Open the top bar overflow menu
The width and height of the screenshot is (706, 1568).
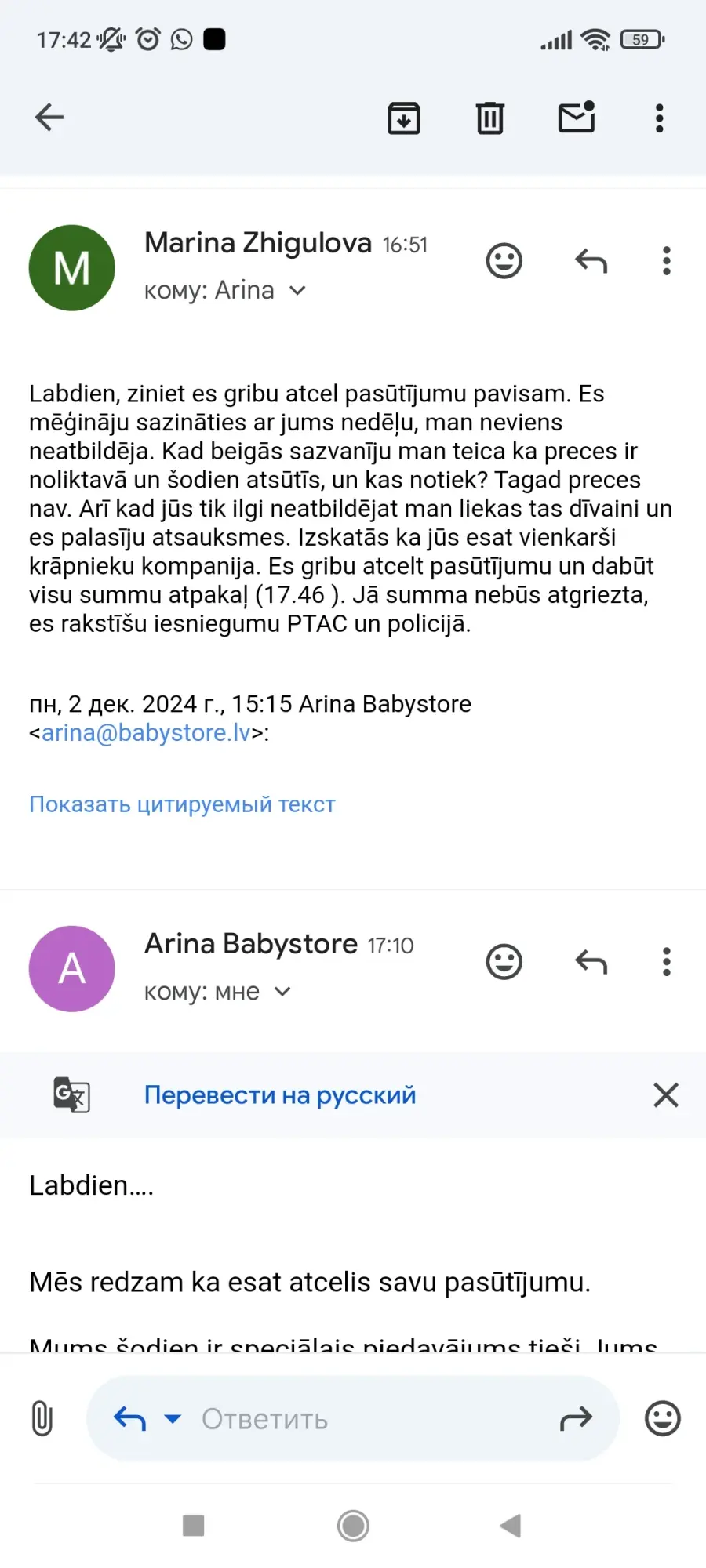pos(660,118)
